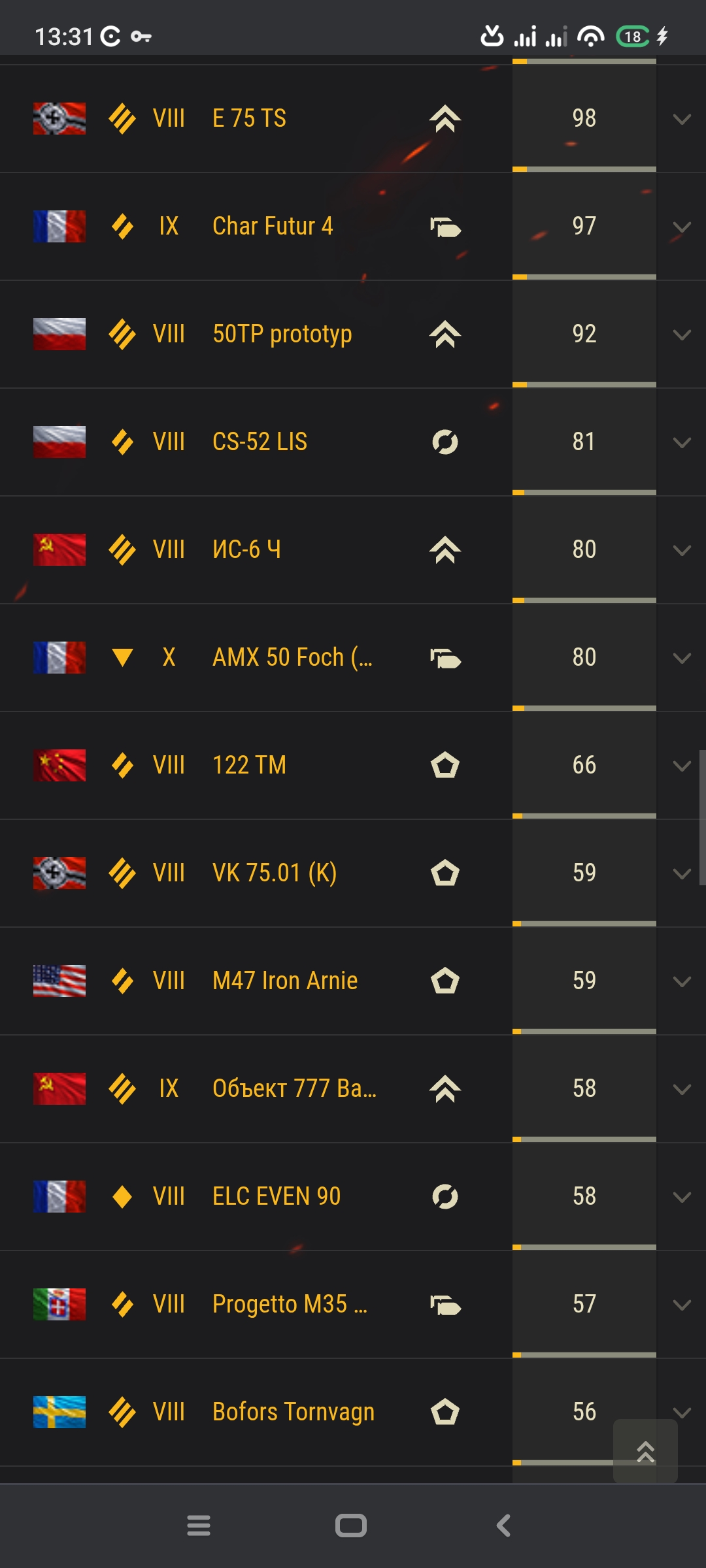Expand the ИС-6 Ч row chevron
This screenshot has width=706, height=1568.
tap(681, 550)
